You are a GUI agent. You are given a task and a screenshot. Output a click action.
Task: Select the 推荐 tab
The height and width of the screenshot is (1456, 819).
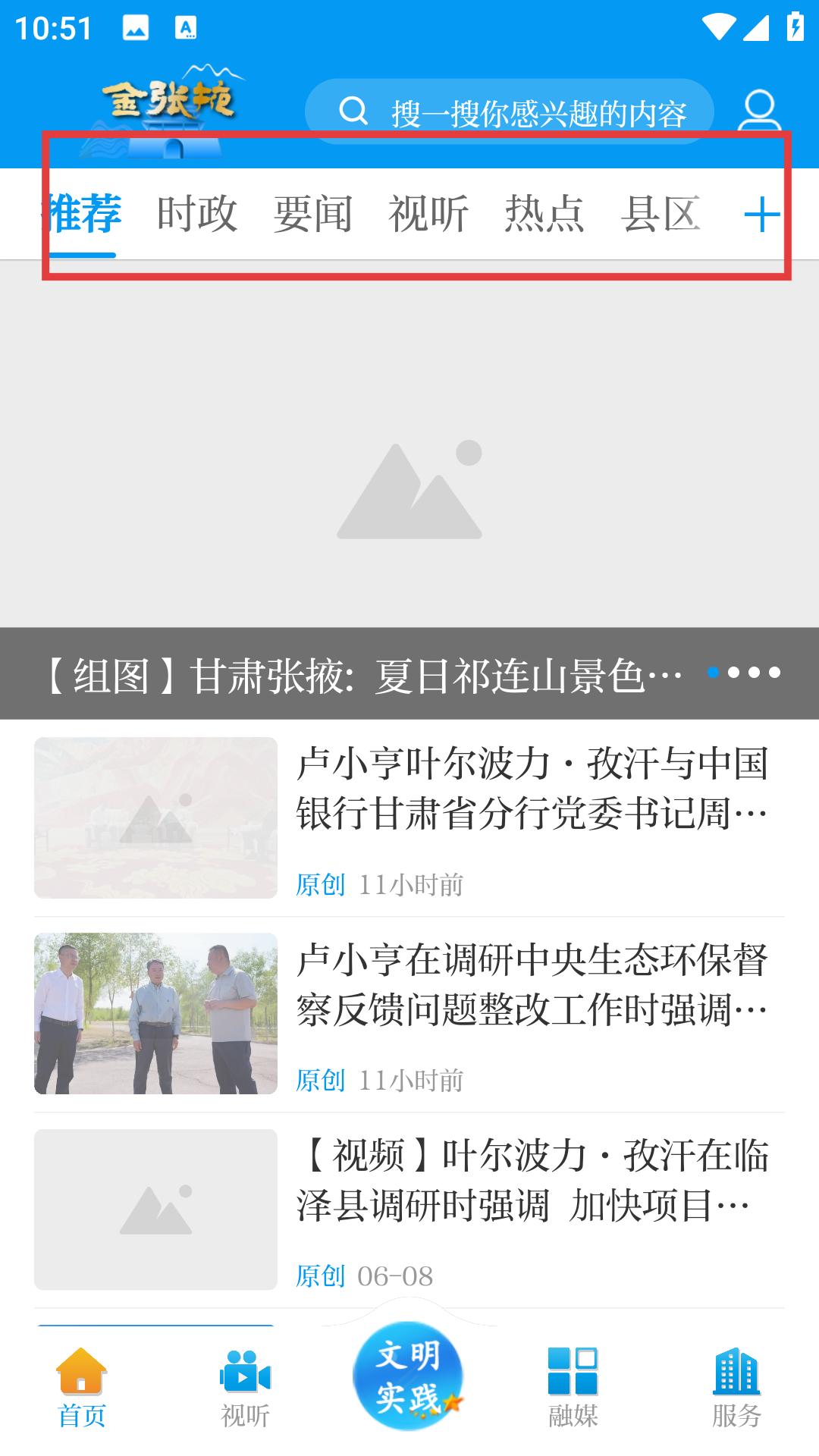click(x=82, y=214)
